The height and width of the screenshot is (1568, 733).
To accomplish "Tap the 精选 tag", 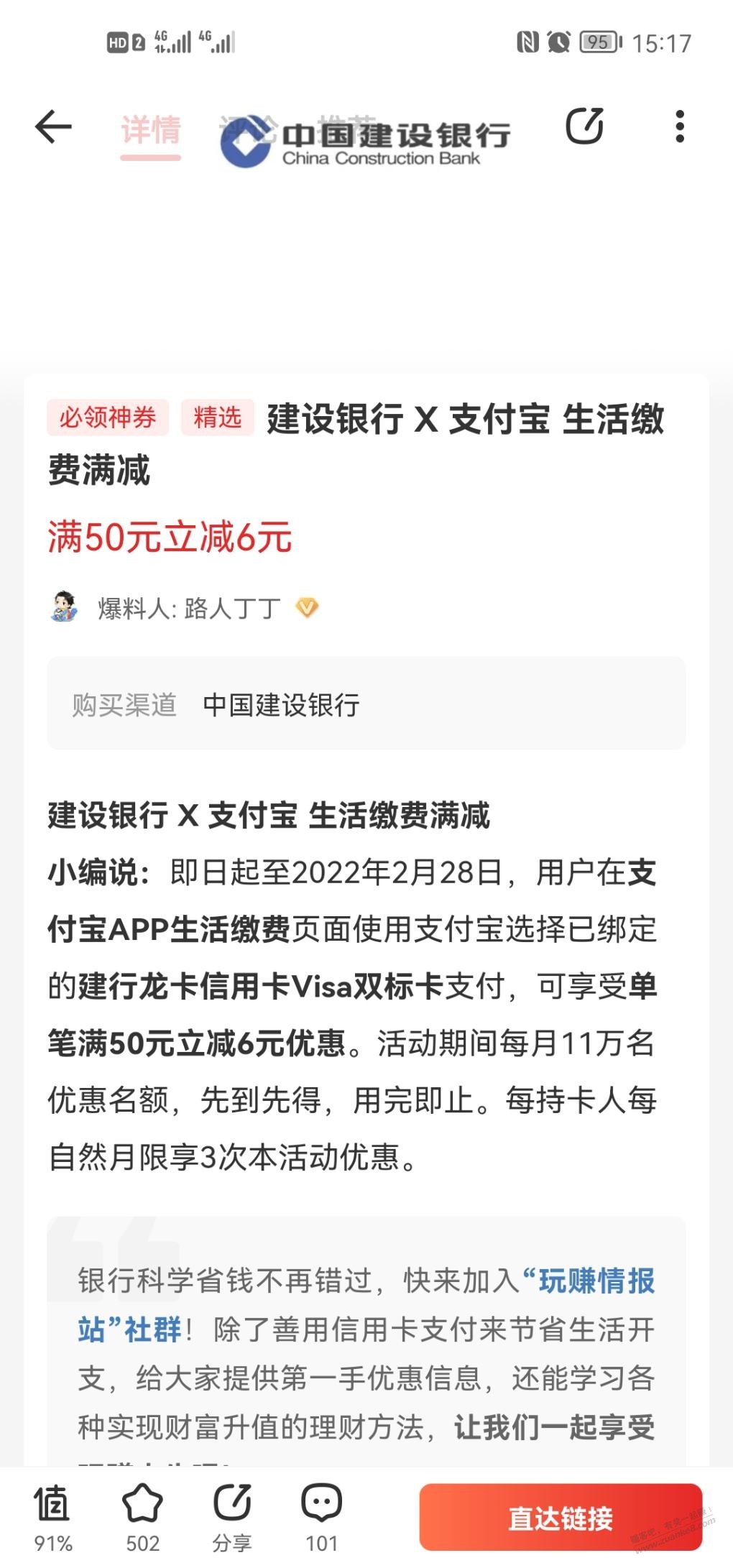I will (217, 418).
